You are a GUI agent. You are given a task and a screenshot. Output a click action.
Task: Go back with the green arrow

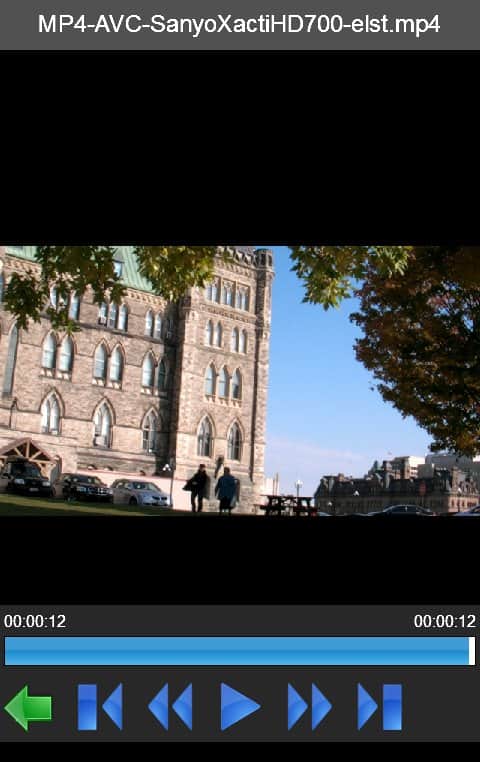pyautogui.click(x=28, y=708)
